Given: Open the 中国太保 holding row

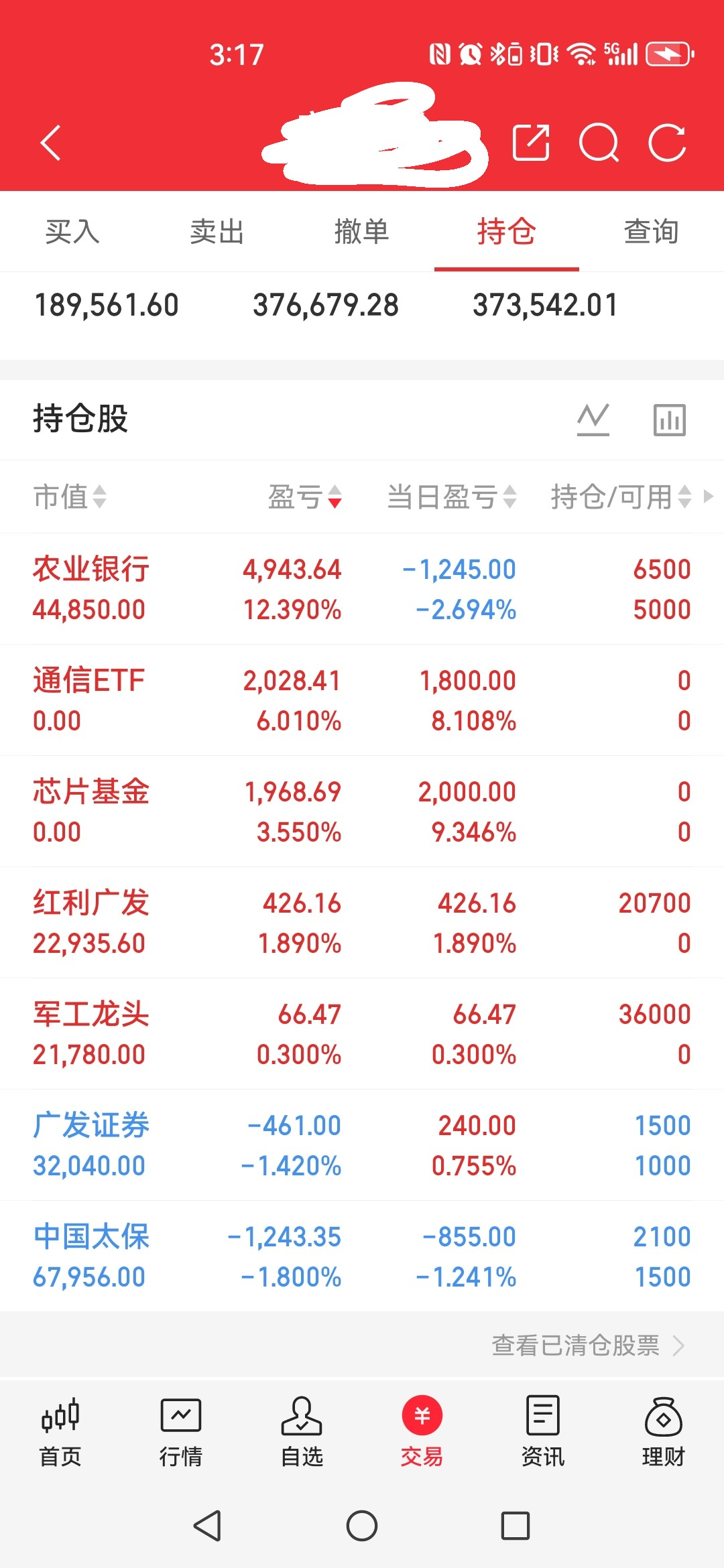Looking at the screenshot, I should 362,1256.
